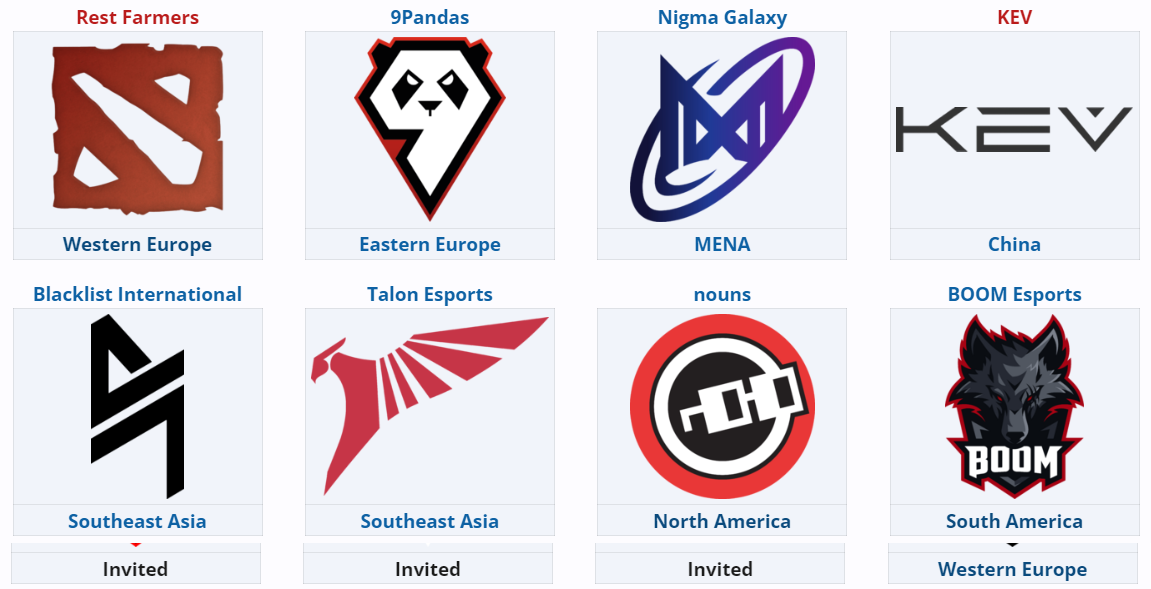Open Southeast Asia link under Talon Esports
The image size is (1151, 589).
(429, 521)
